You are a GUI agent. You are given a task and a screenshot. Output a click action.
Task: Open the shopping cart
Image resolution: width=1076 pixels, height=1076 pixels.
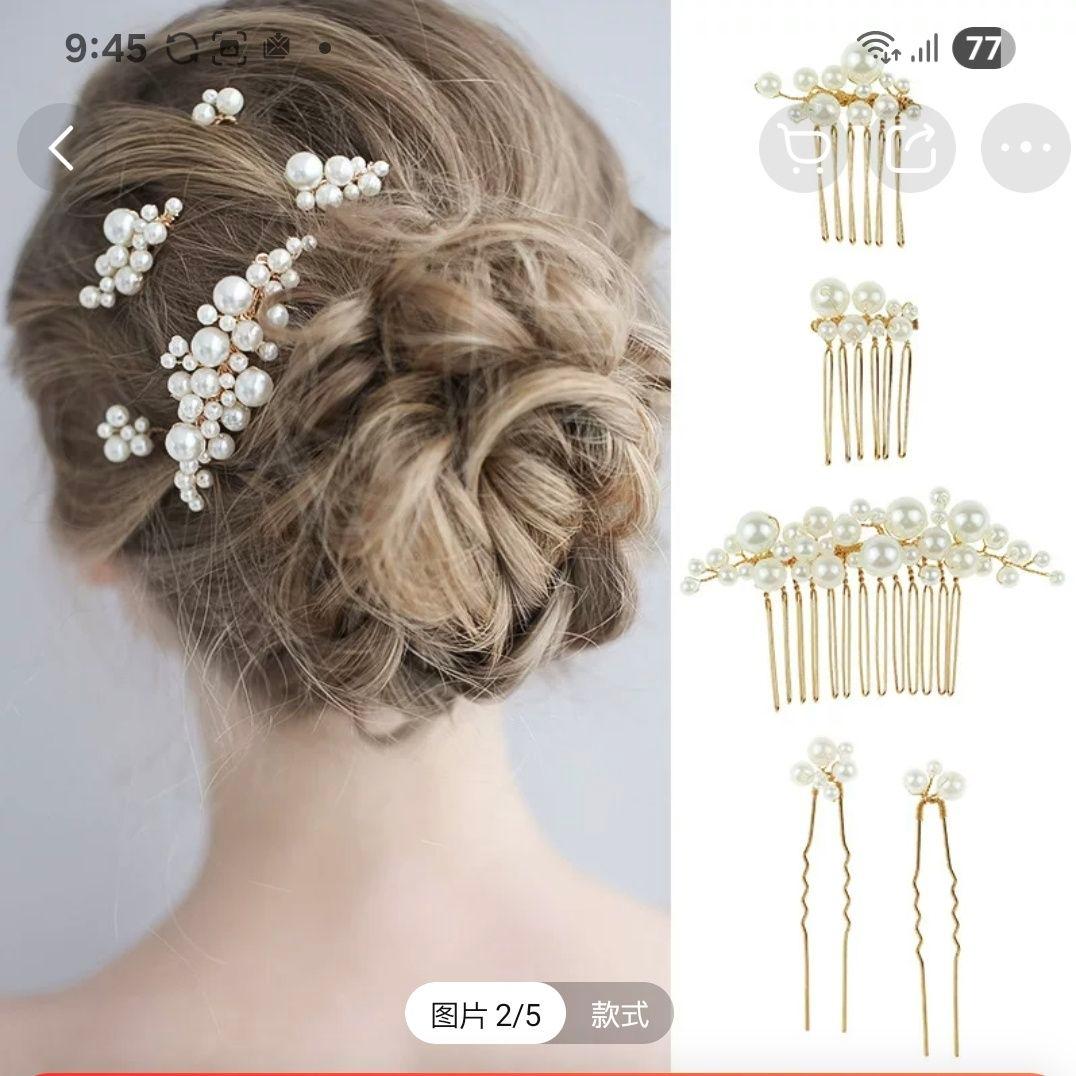pyautogui.click(x=803, y=148)
